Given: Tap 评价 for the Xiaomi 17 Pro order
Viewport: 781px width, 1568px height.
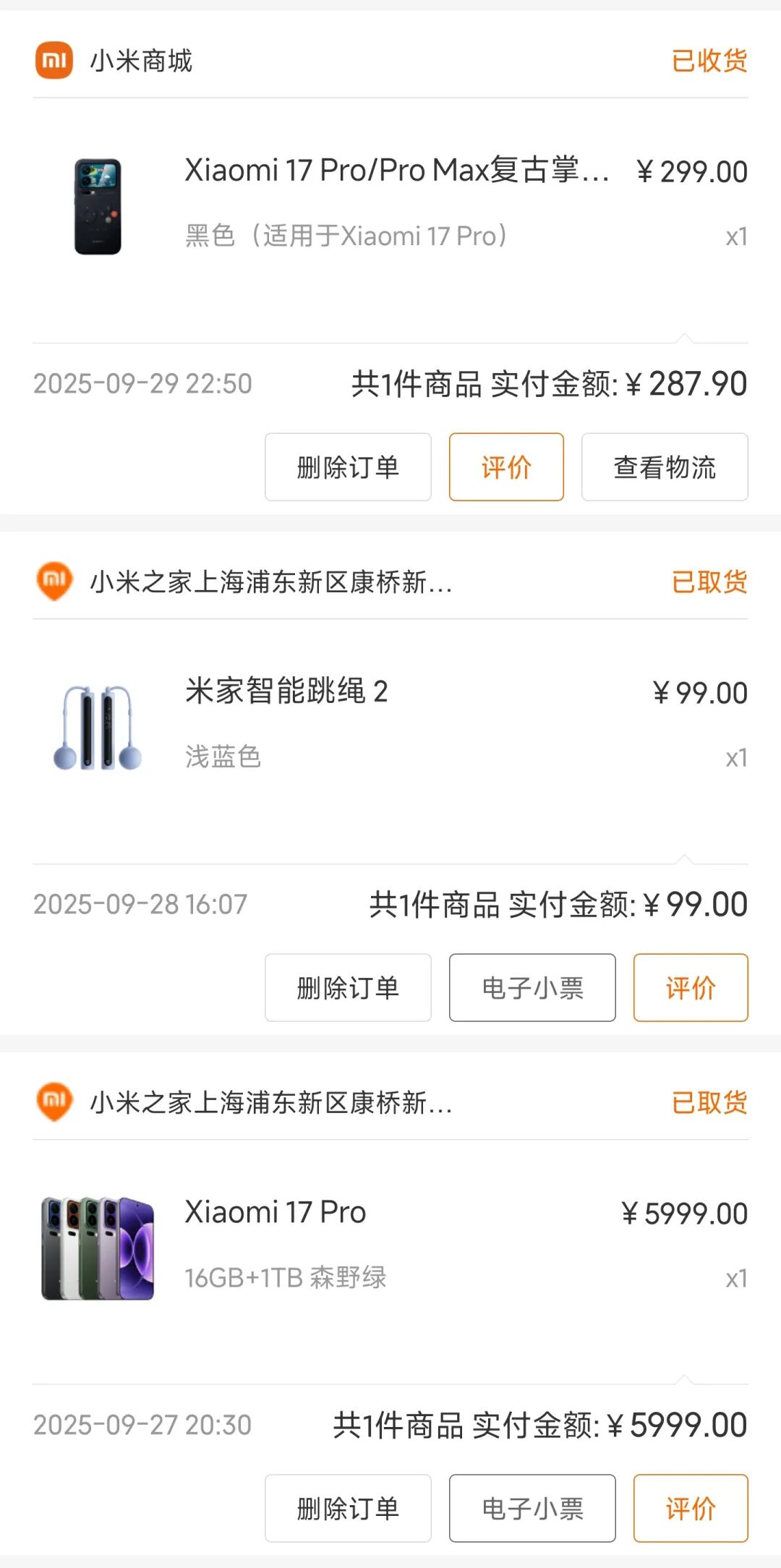Looking at the screenshot, I should tap(691, 1509).
